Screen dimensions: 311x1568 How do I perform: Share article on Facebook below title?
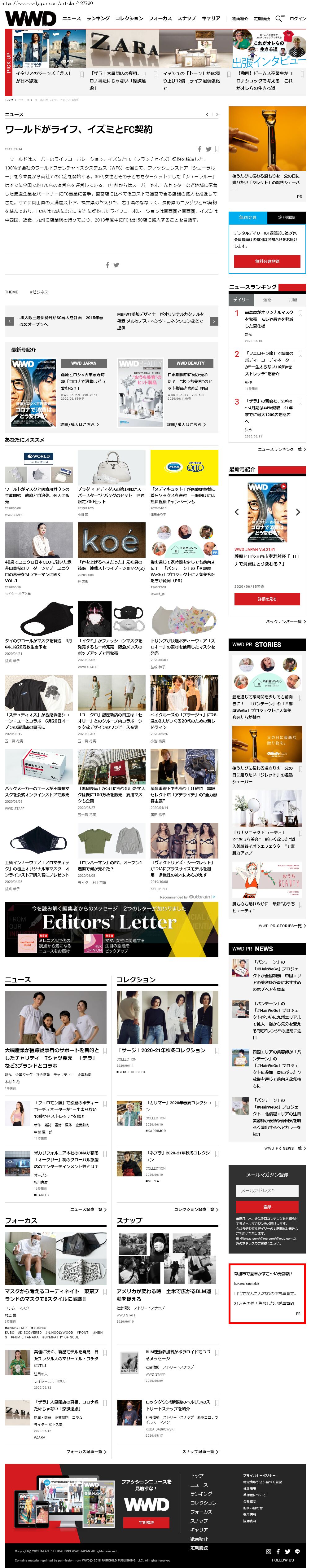(199, 149)
